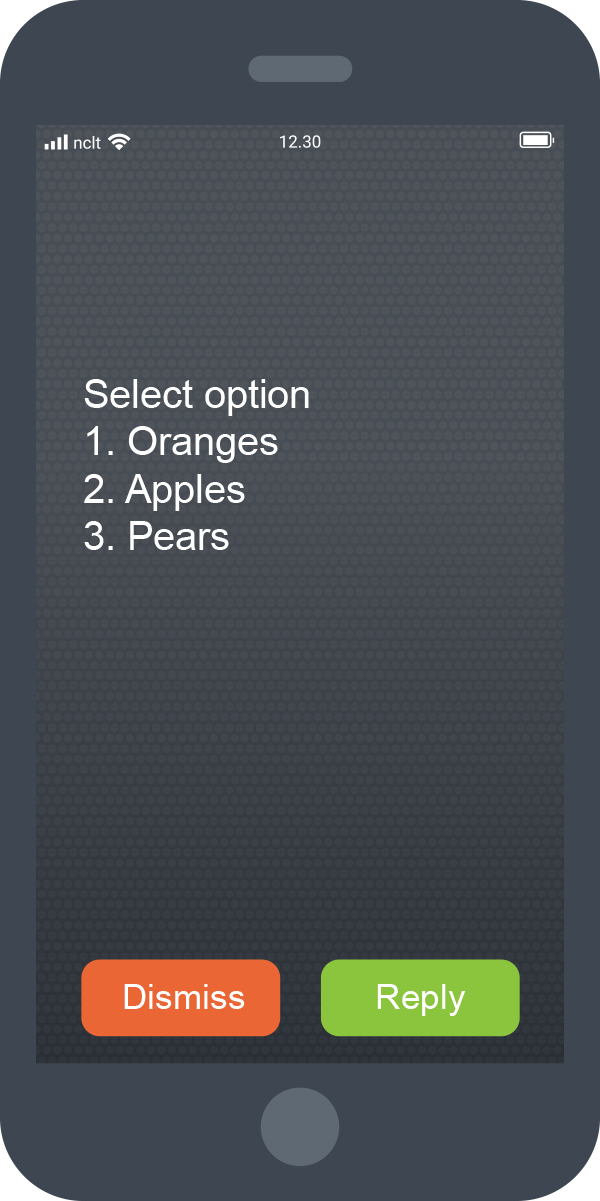Tap the round home button
Image resolution: width=600 pixels, height=1201 pixels.
pos(300,1126)
